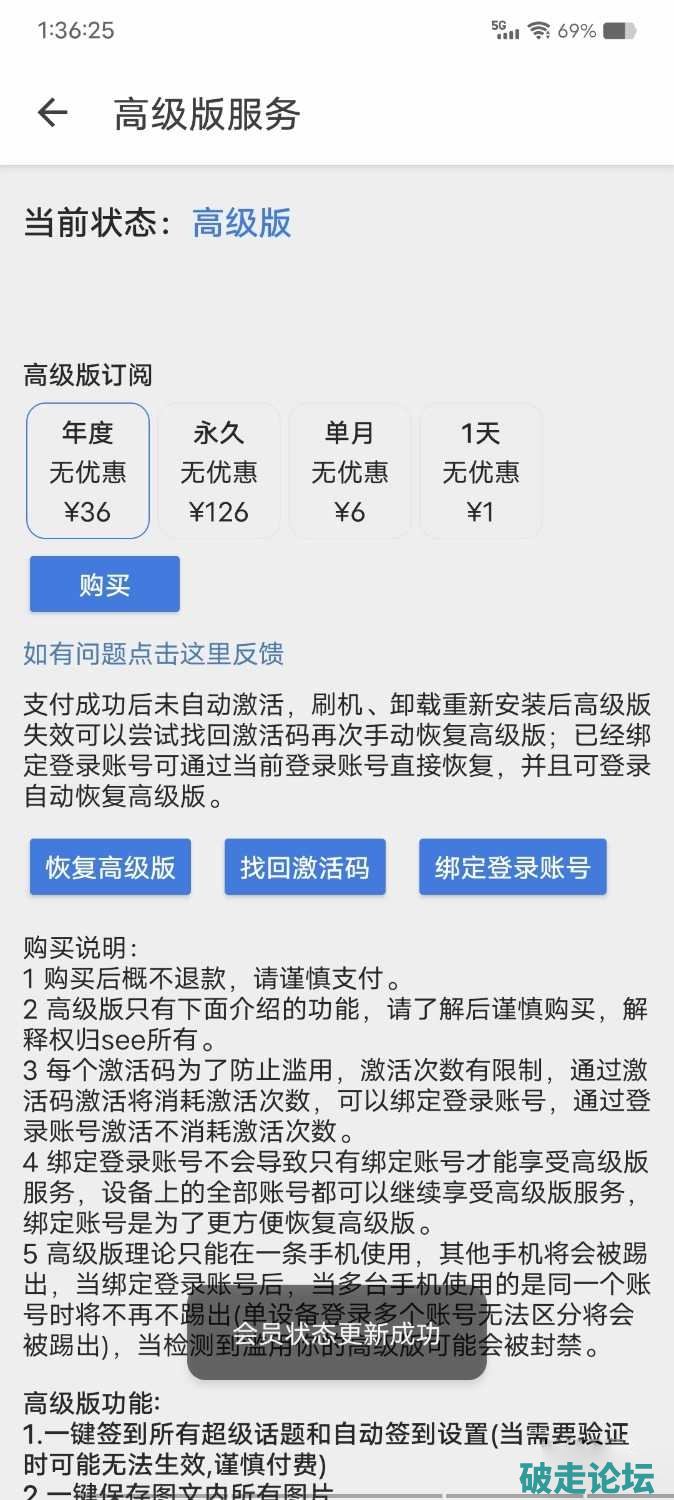The height and width of the screenshot is (1500, 674).
Task: Tap 找回激活码 button
Action: coord(305,867)
